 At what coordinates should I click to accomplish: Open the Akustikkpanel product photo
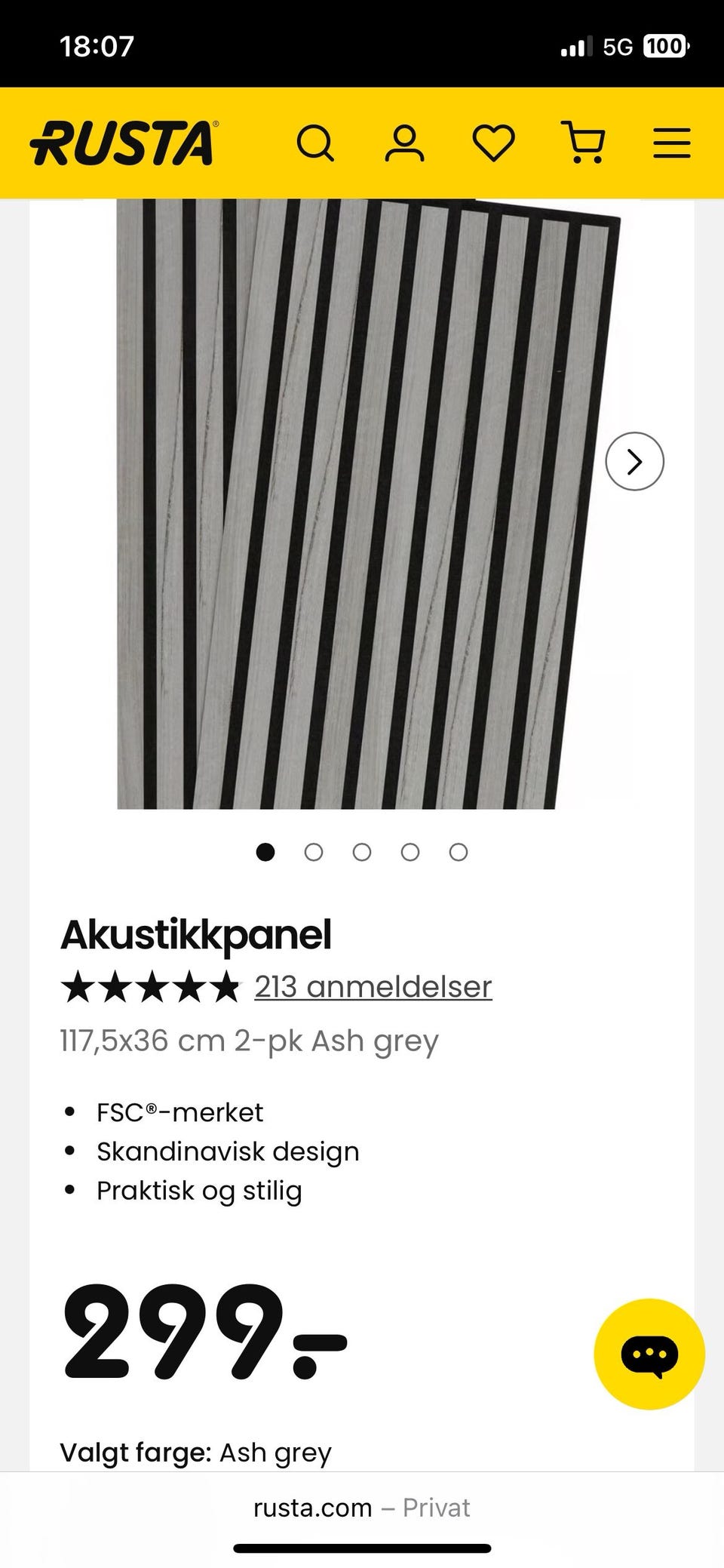(x=362, y=502)
